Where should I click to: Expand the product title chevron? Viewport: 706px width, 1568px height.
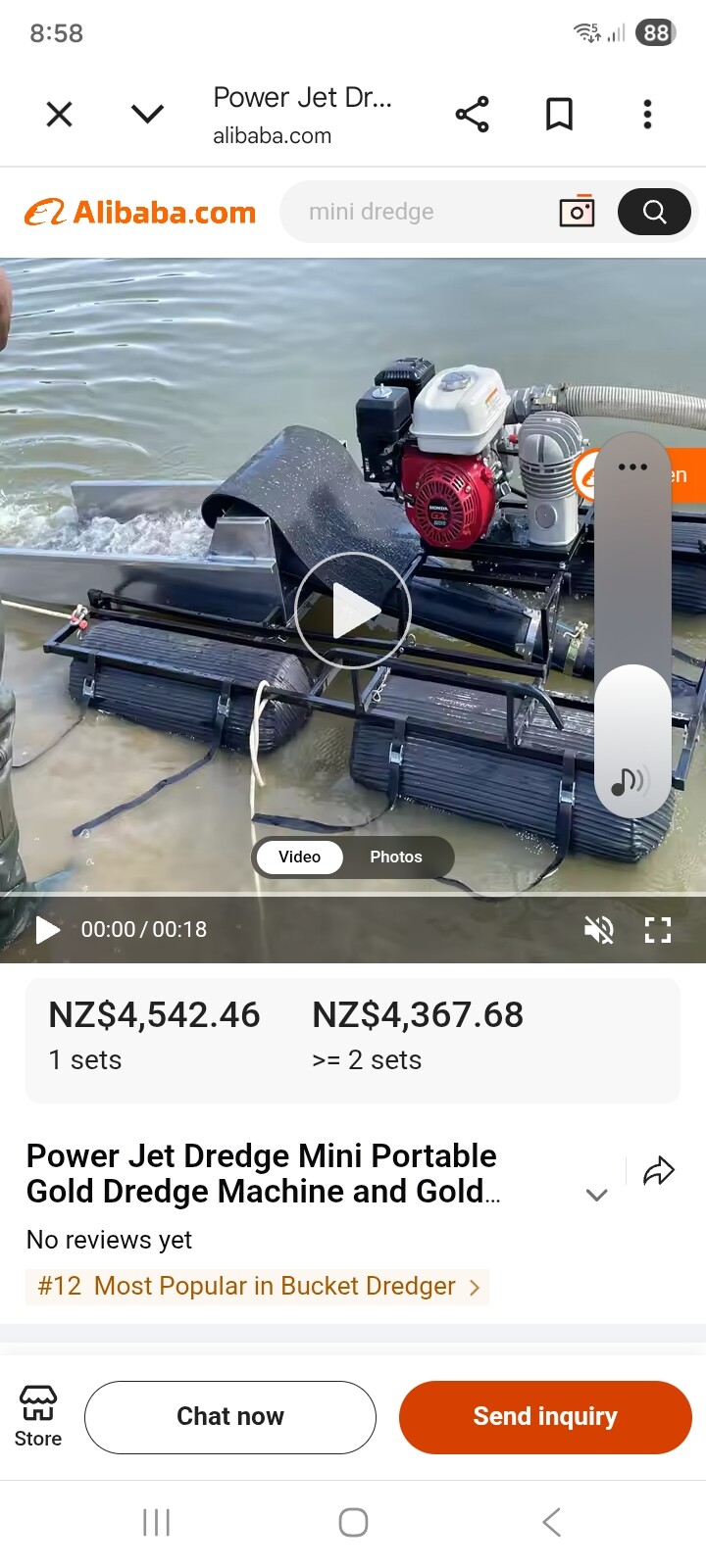tap(596, 1195)
